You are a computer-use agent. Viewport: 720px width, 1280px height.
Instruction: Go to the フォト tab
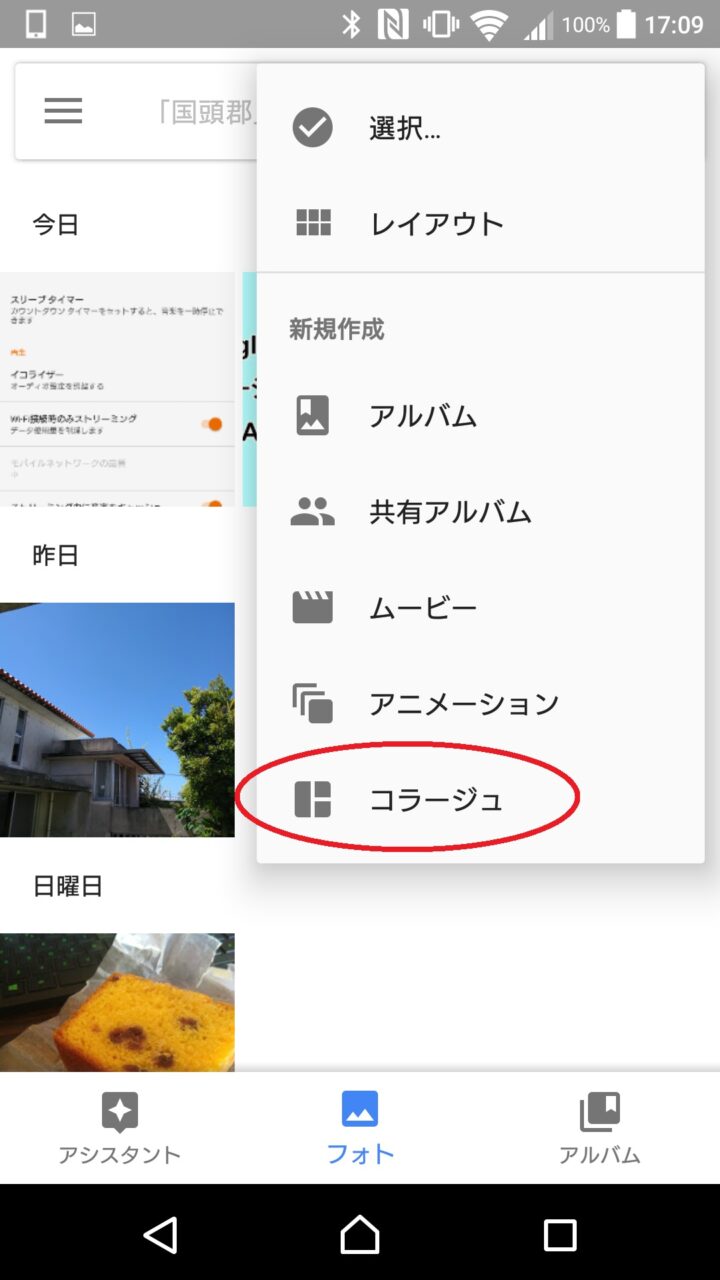pos(360,1128)
